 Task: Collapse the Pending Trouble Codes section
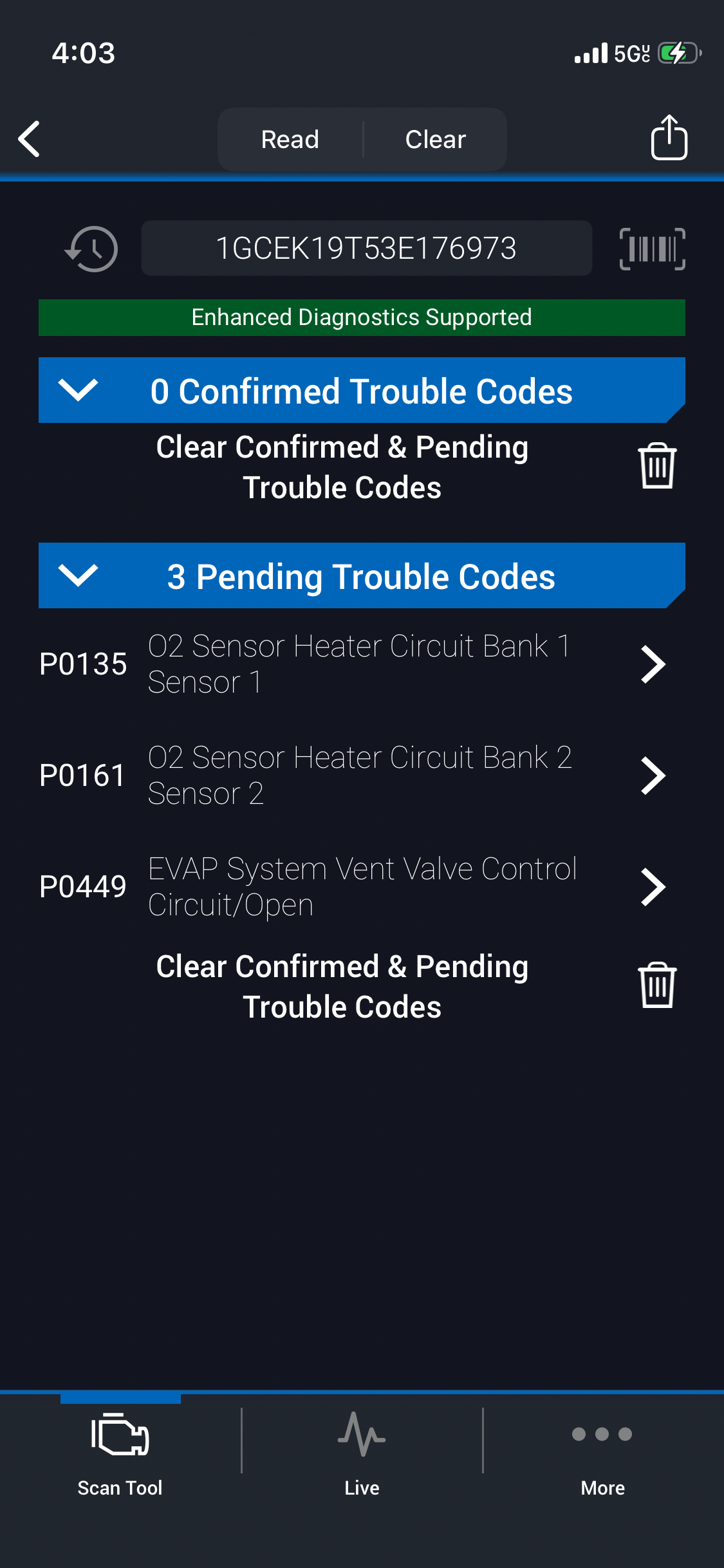(78, 575)
